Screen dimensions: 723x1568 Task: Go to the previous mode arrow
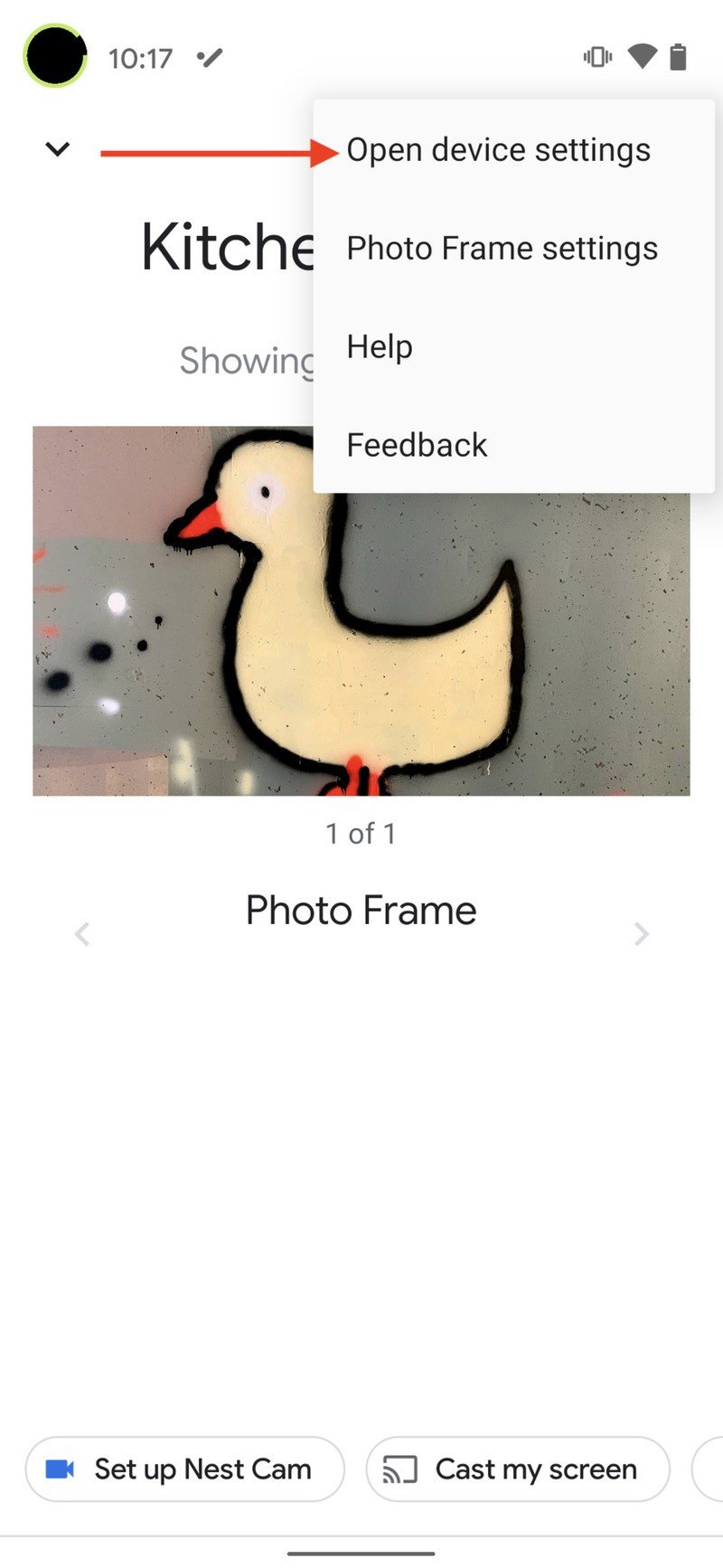pos(82,933)
